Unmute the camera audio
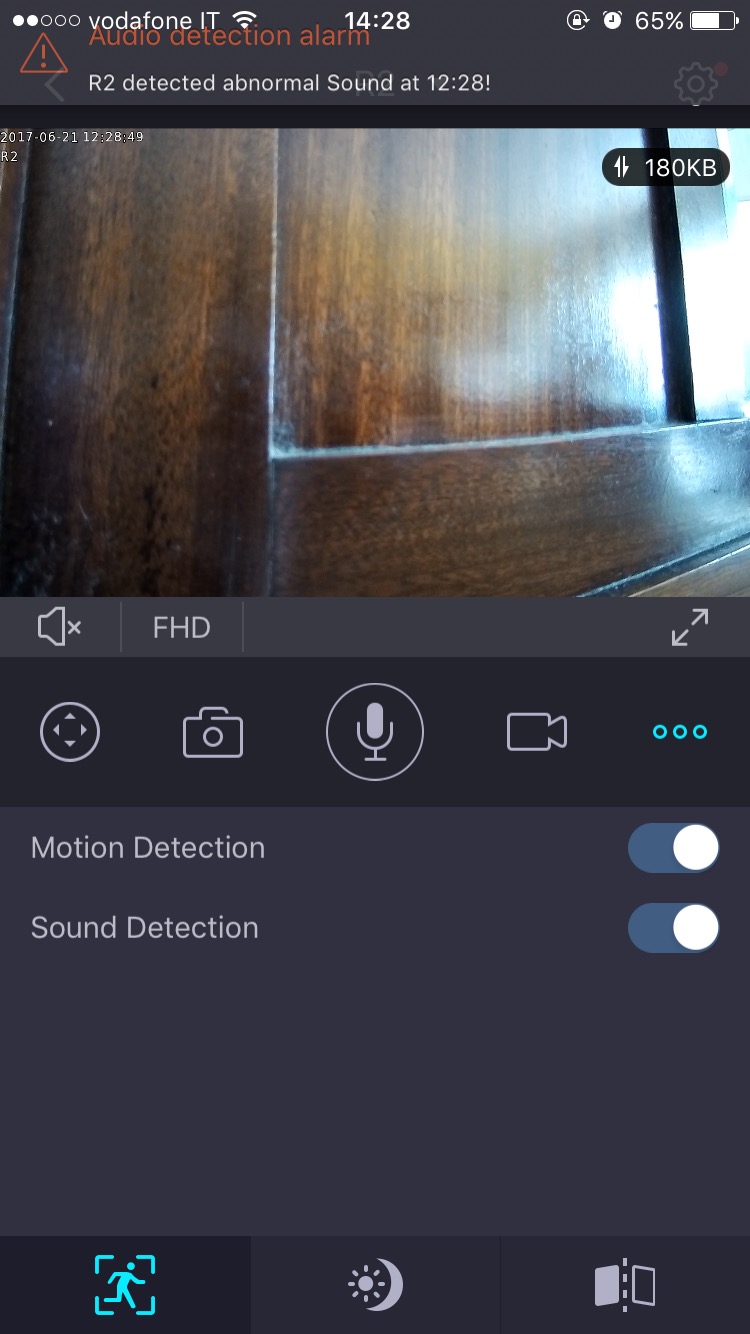Screen dimensions: 750x1334 click(60, 628)
